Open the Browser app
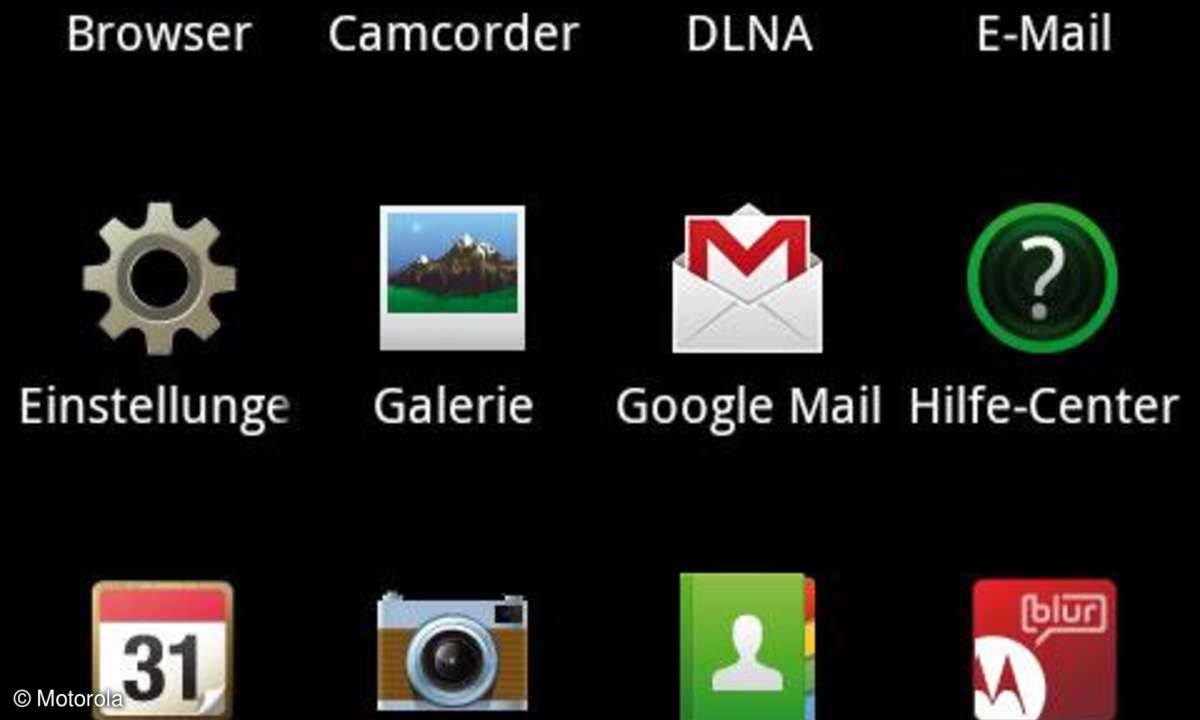The image size is (1200, 720). (159, 34)
